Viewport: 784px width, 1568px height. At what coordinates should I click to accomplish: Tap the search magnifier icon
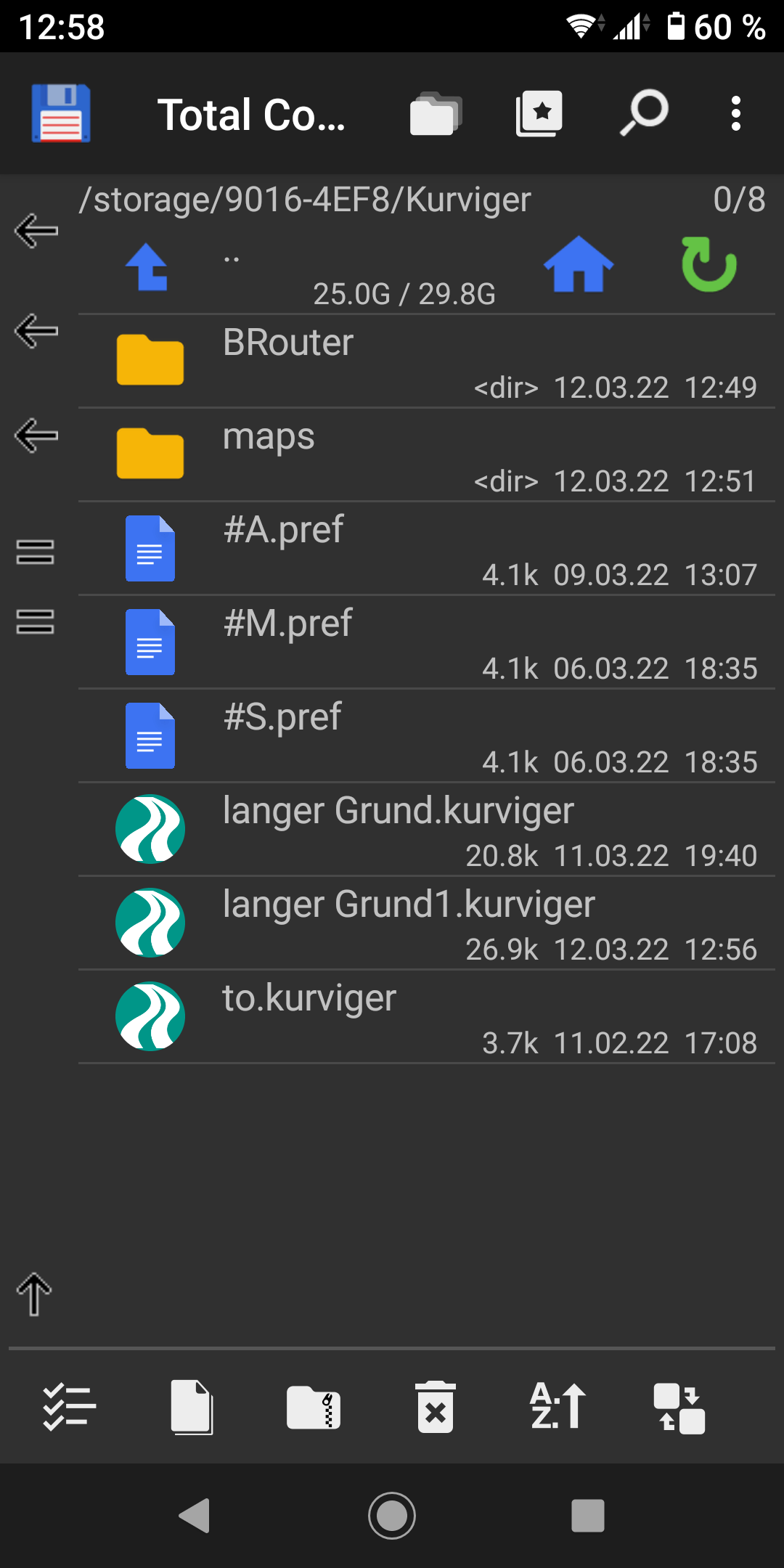[x=644, y=113]
